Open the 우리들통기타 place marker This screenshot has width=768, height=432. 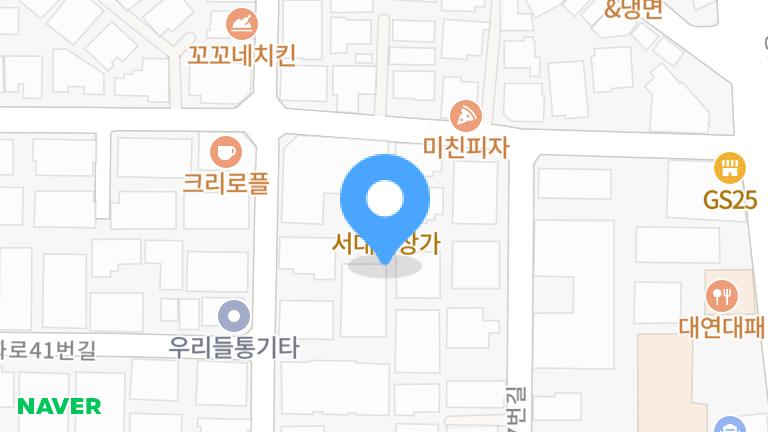234,316
